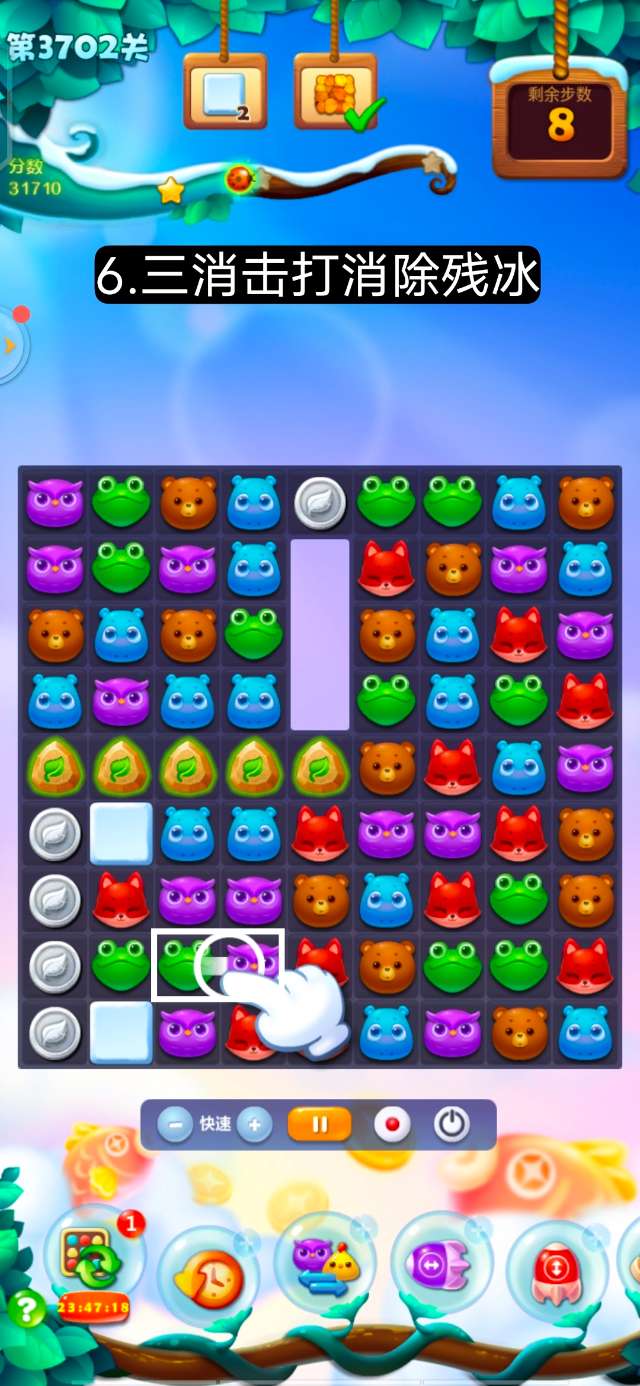Decrease playback speed with the minus button
This screenshot has width=640, height=1386.
pos(175,1124)
